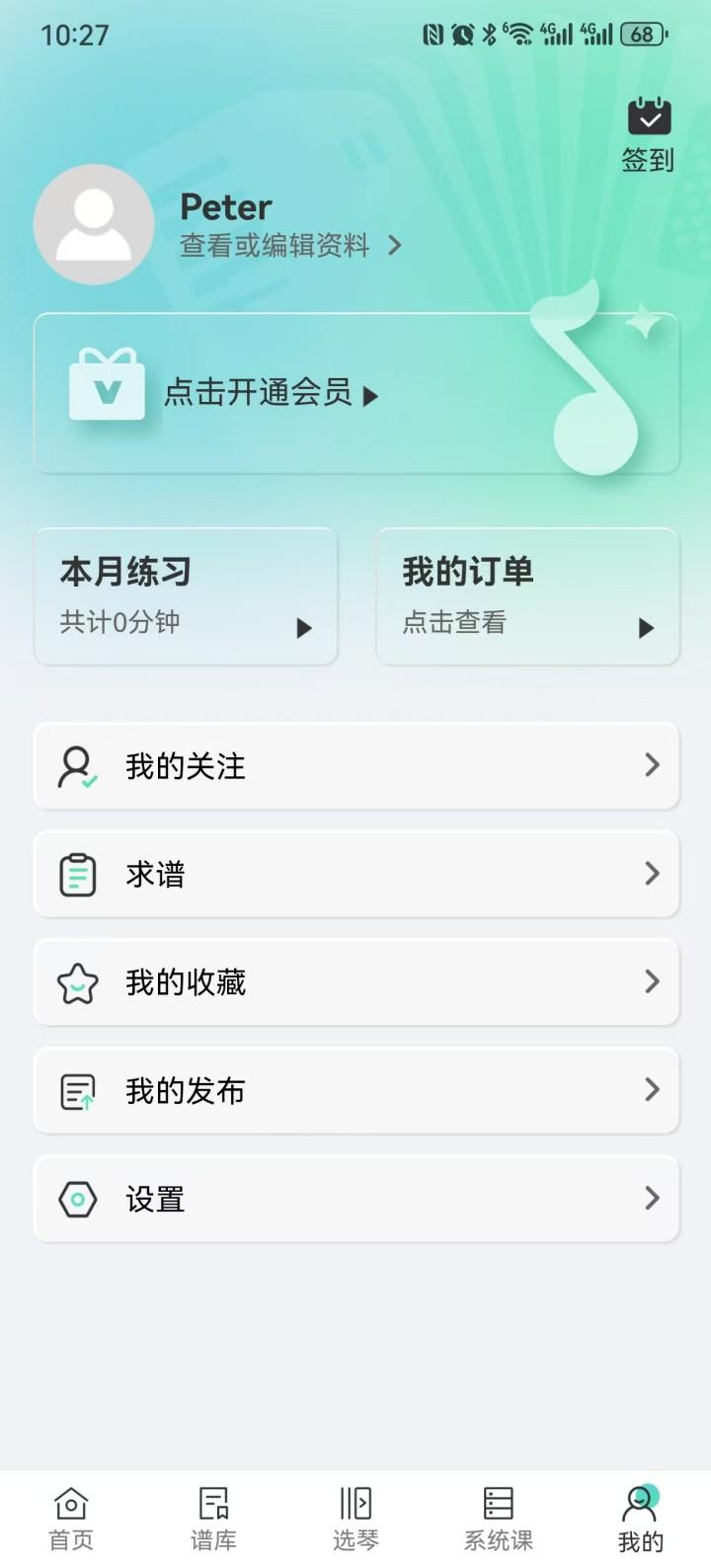Tap the 选琴 piano selection icon
Viewport: 711px width, 1568px height.
[354, 1503]
